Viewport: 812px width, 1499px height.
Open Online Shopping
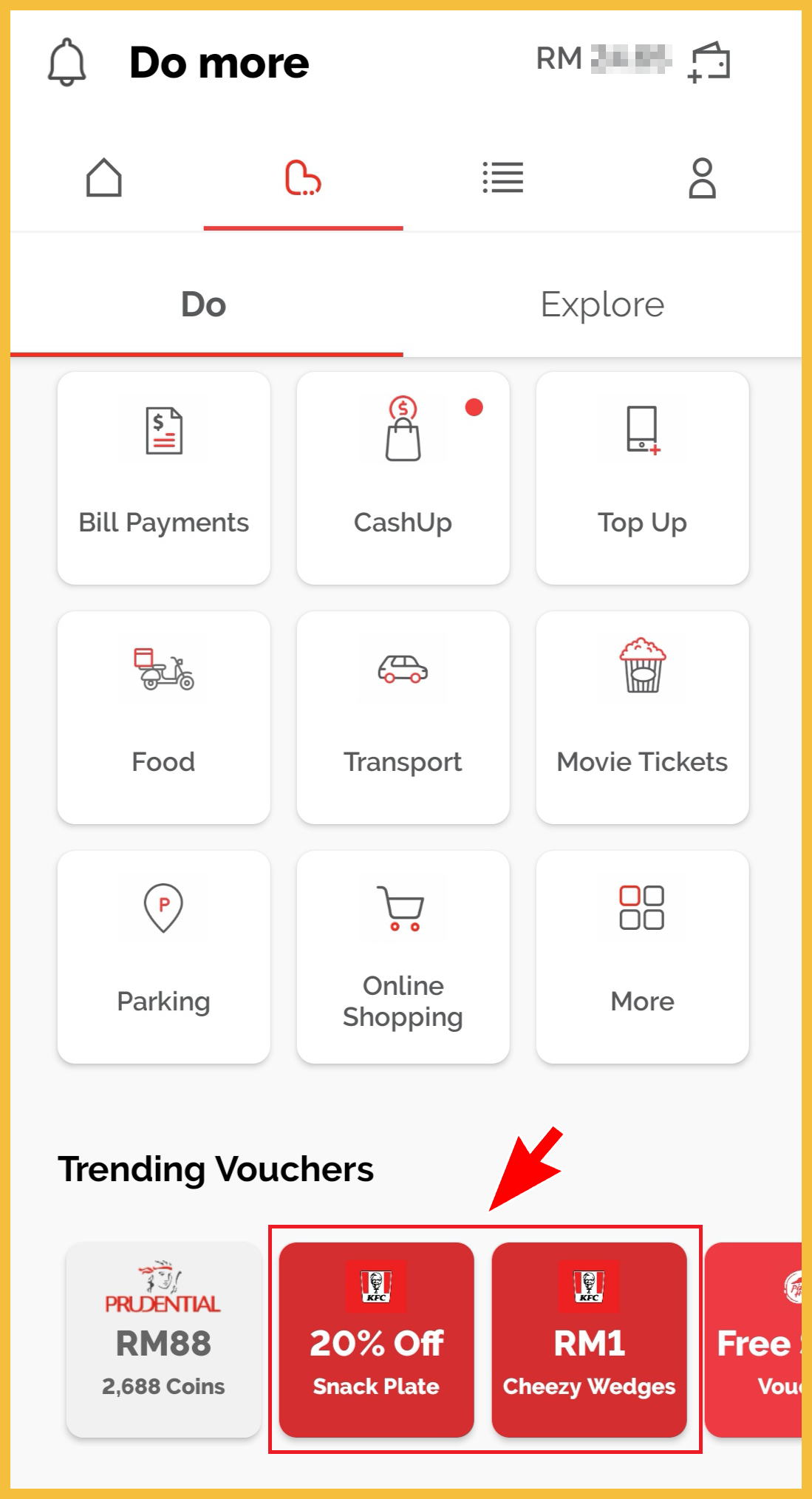[403, 957]
